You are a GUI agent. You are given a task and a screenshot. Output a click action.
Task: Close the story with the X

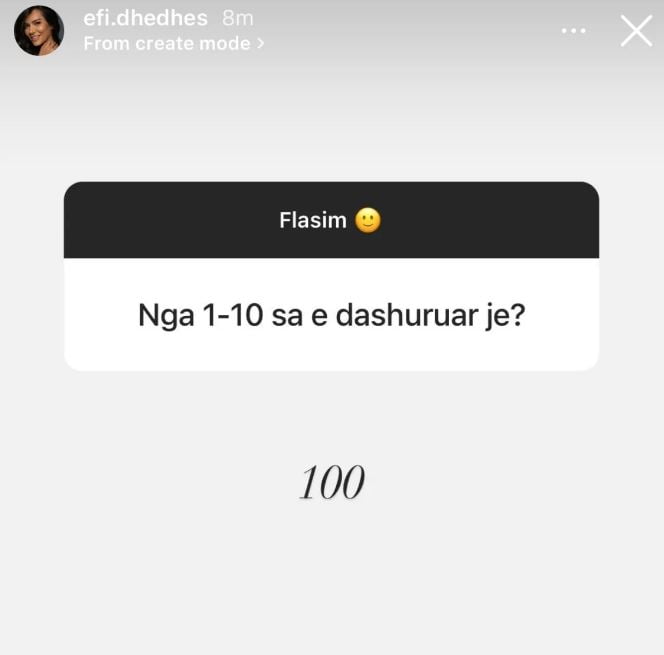636,31
